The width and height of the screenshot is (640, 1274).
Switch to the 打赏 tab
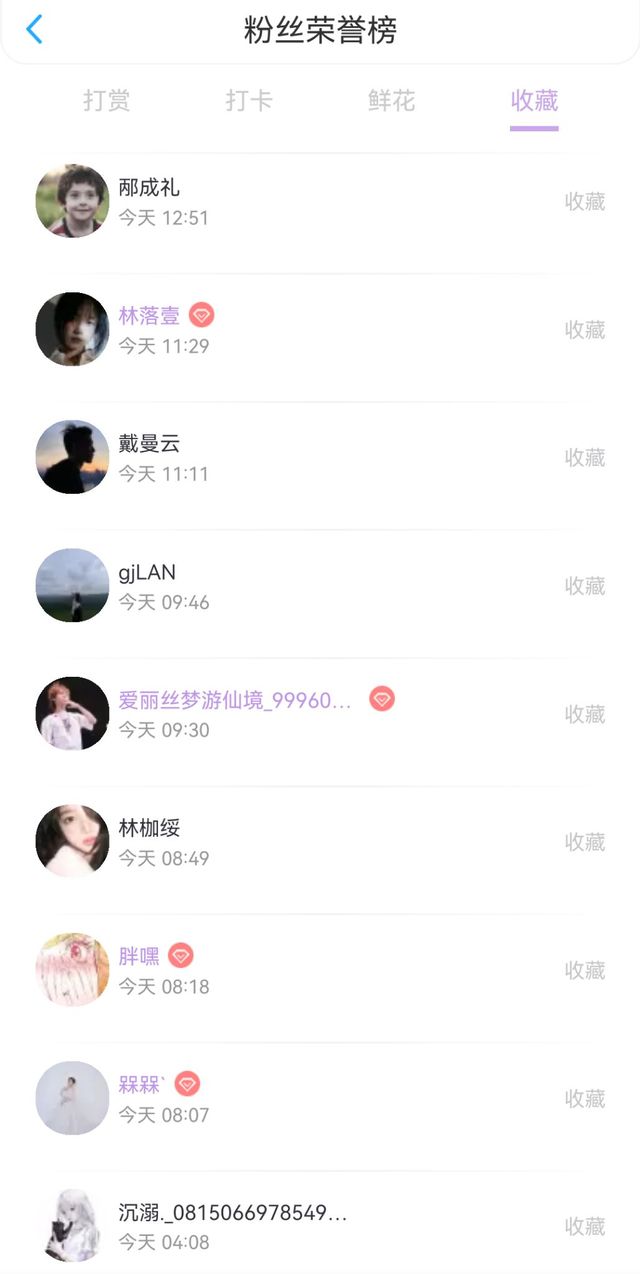107,100
